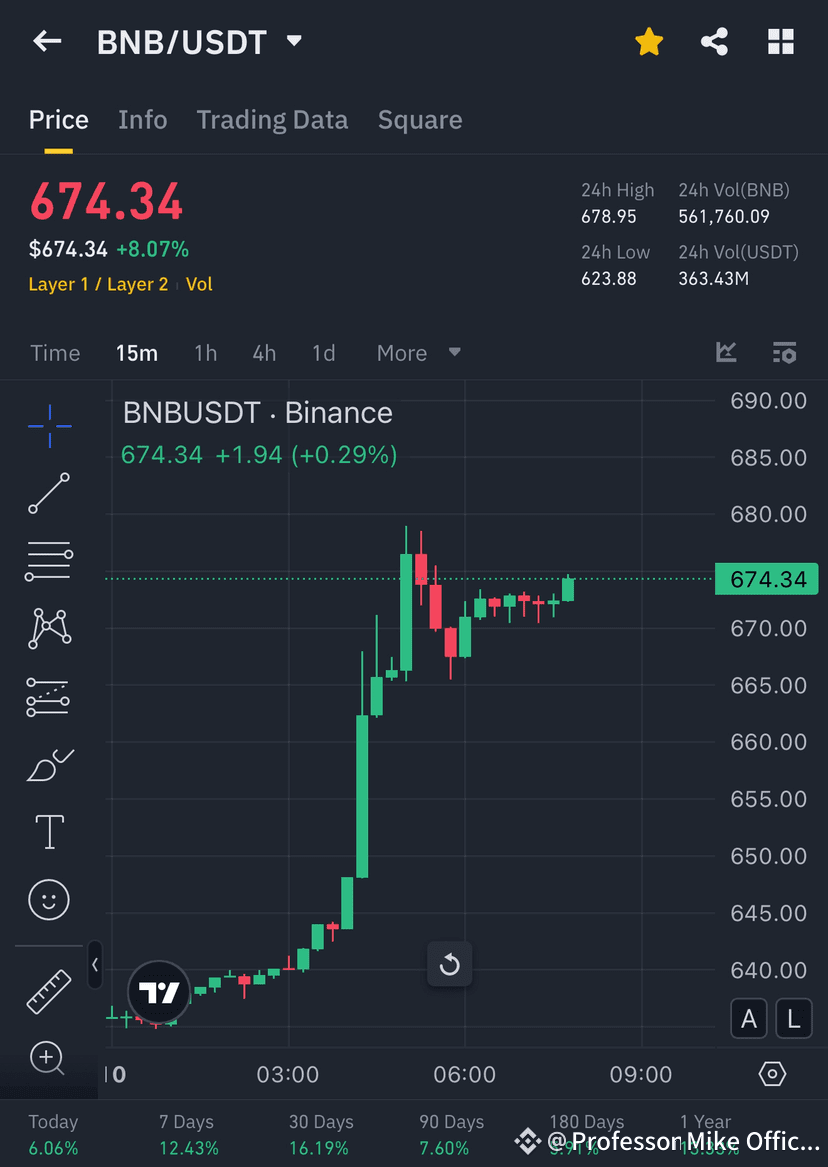Select the brush drawing tool
The height and width of the screenshot is (1167, 828).
[x=48, y=763]
